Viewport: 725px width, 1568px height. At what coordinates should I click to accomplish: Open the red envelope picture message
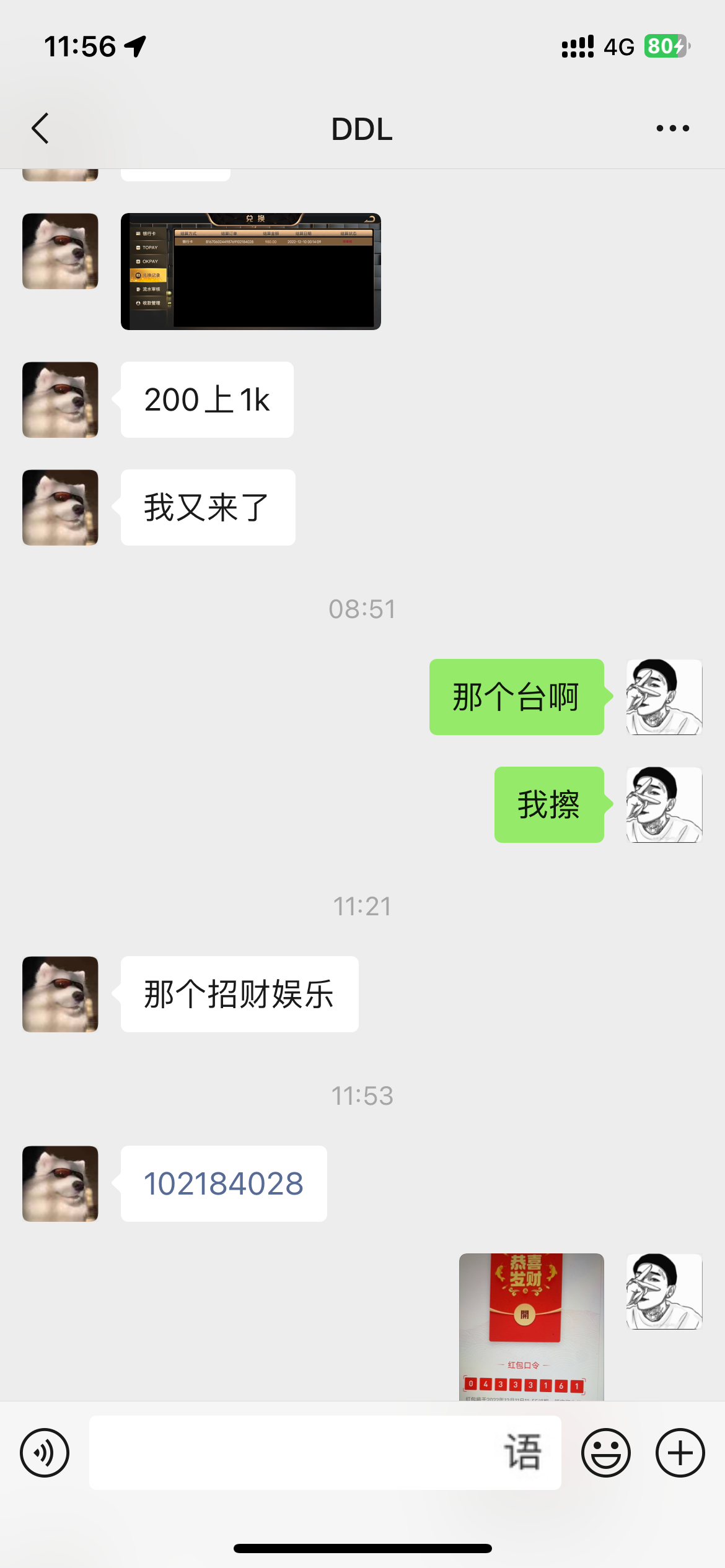[531, 1326]
